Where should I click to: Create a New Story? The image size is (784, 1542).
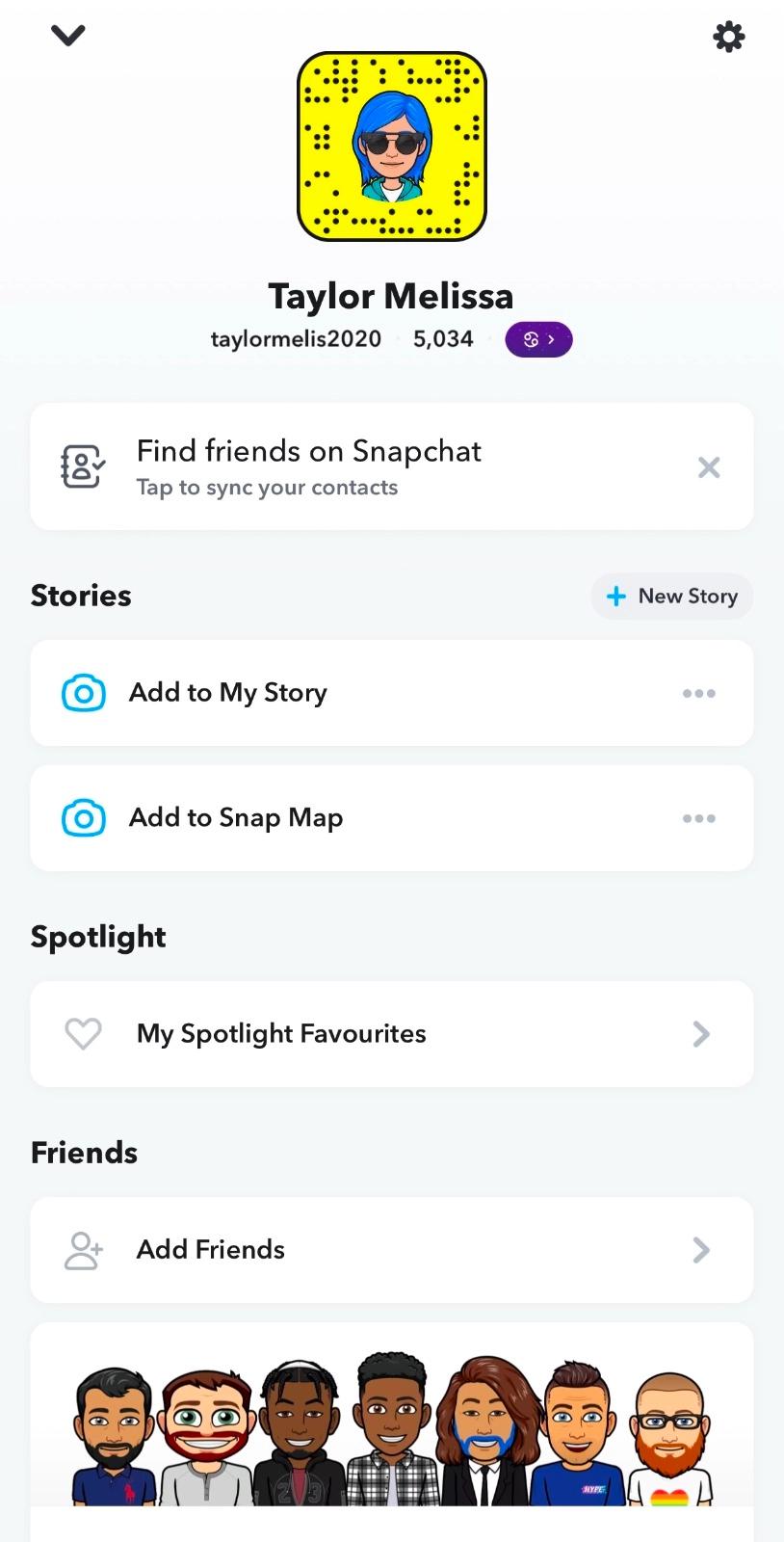(672, 597)
